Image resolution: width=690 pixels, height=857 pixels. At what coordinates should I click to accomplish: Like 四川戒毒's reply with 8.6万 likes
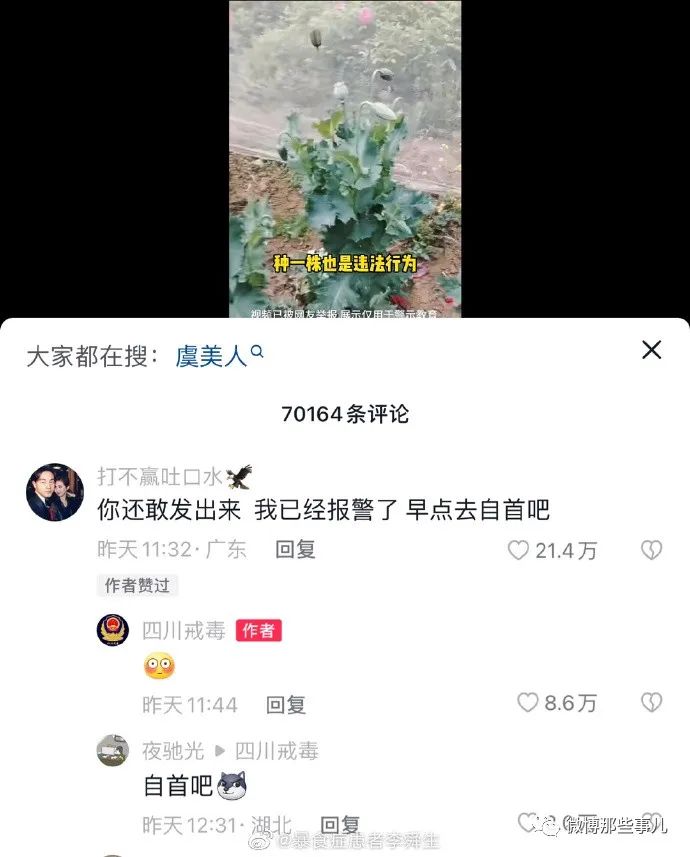tap(528, 703)
